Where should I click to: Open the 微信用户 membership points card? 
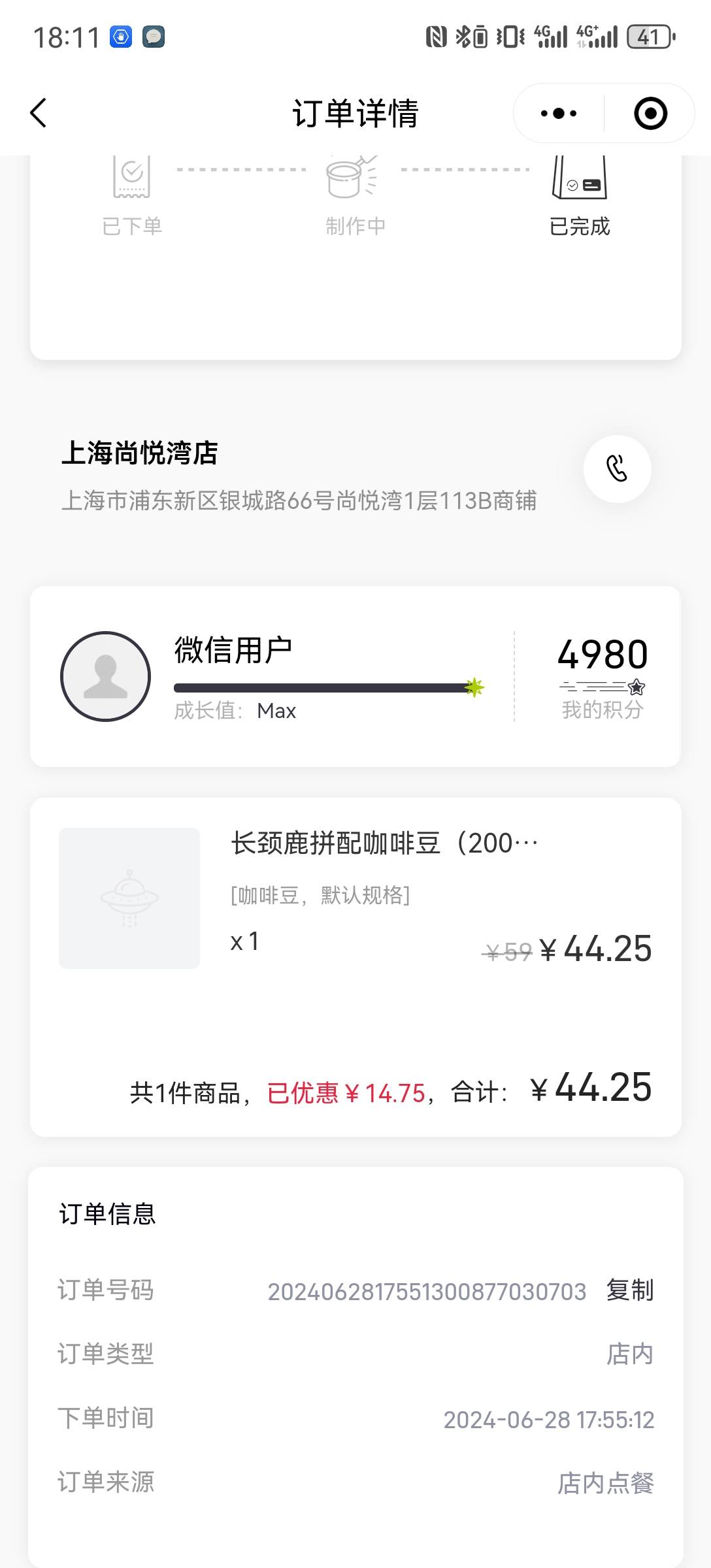355,676
